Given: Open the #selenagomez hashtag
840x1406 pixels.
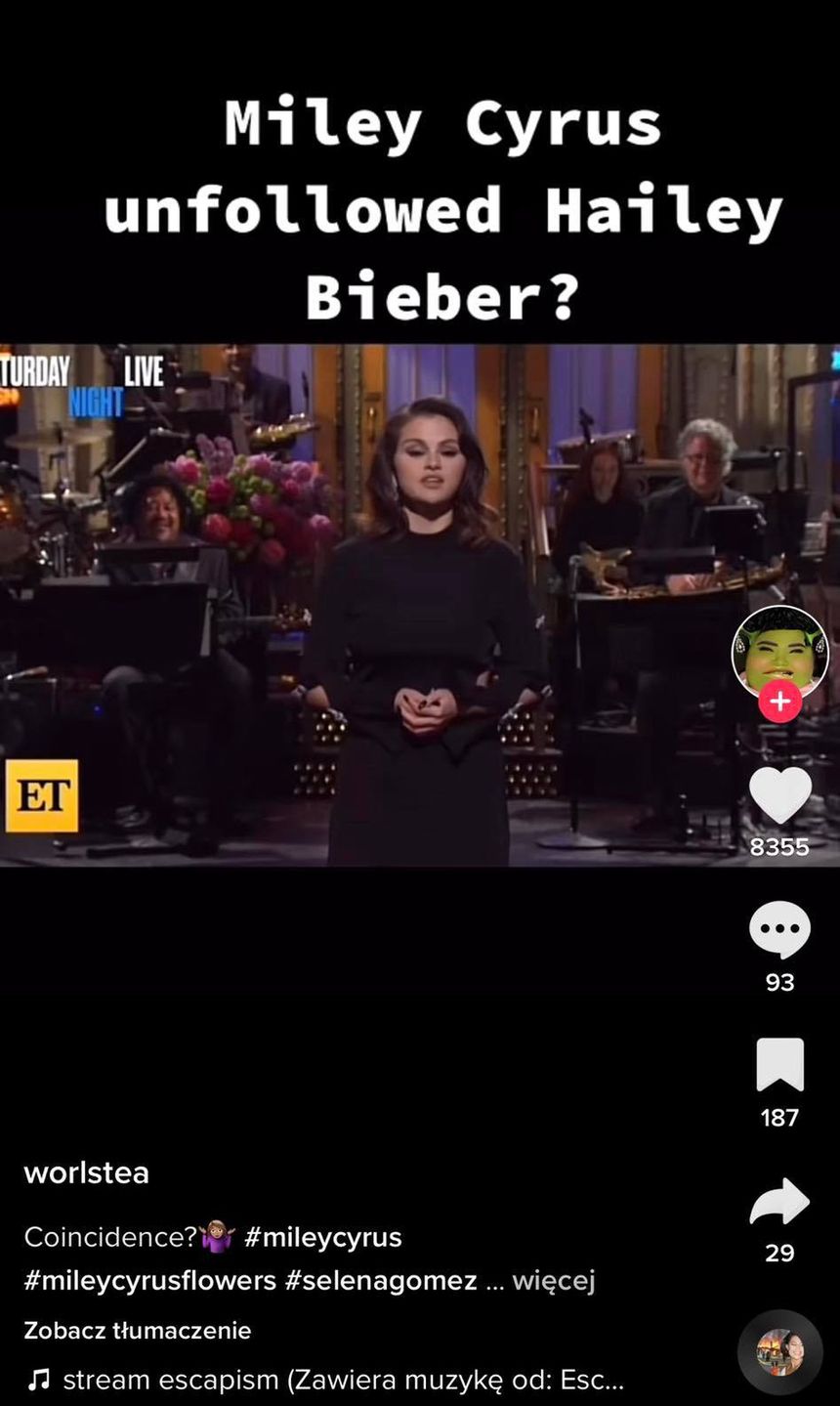Looking at the screenshot, I should (x=381, y=1280).
